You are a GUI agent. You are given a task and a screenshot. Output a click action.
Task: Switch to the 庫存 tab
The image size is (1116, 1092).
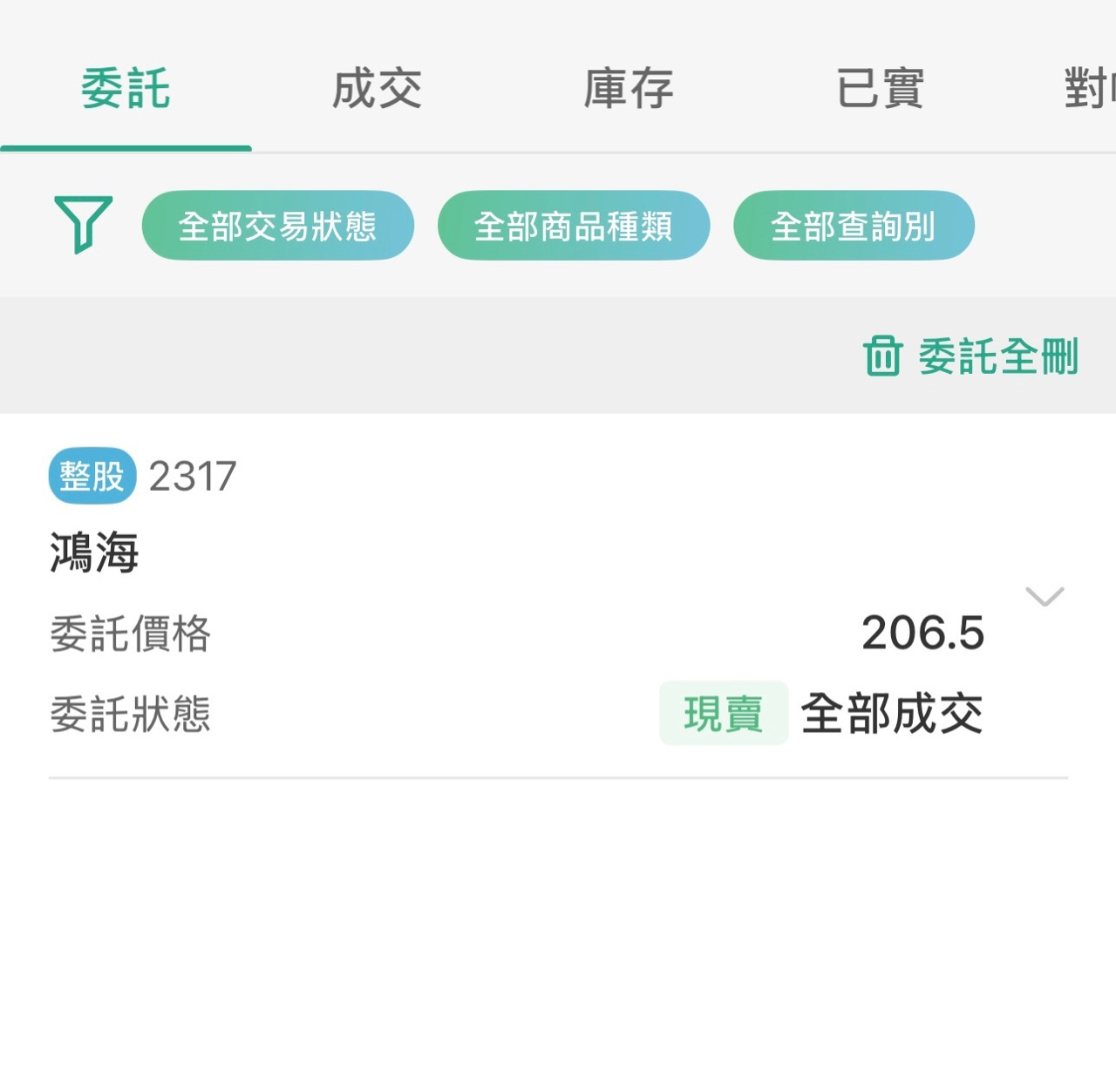628,89
